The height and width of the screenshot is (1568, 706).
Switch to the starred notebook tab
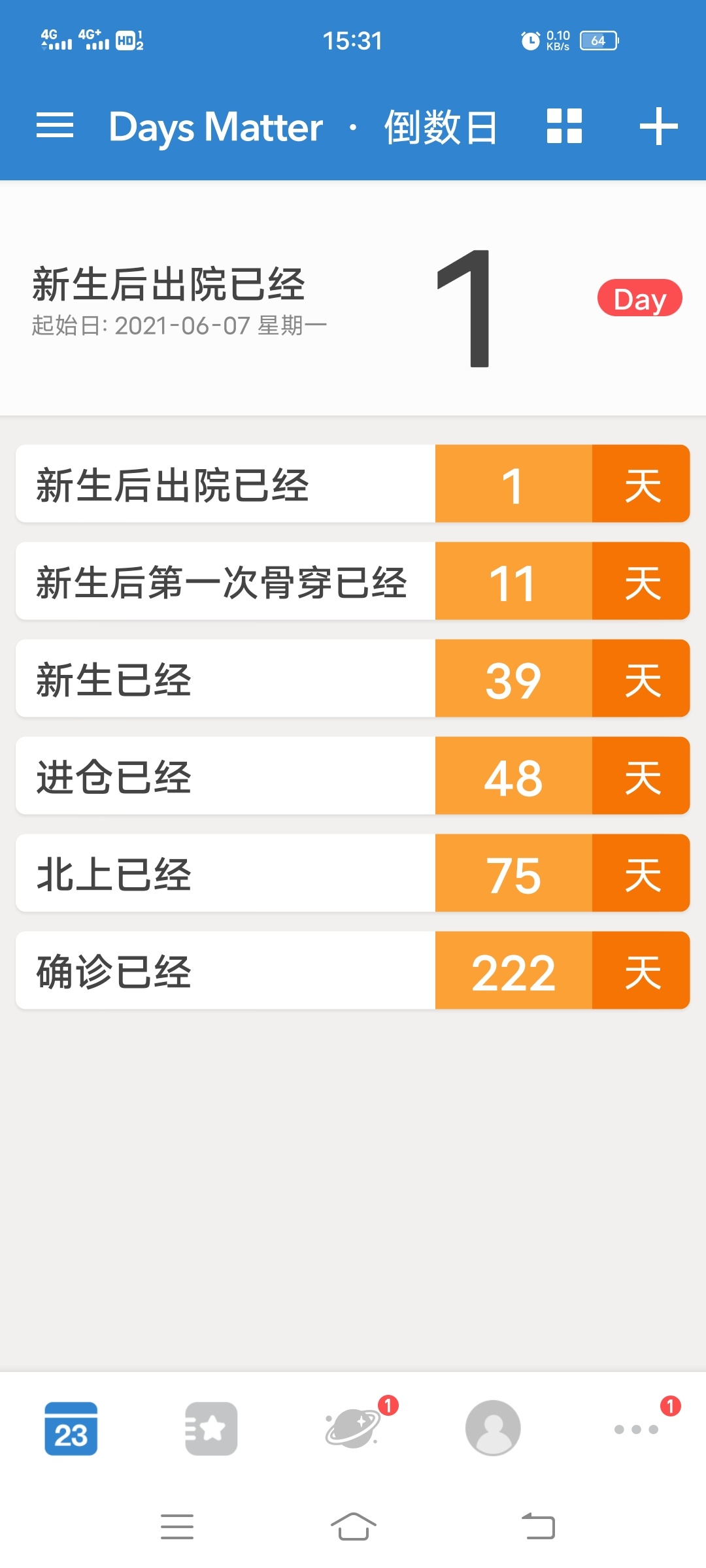pos(211,1429)
